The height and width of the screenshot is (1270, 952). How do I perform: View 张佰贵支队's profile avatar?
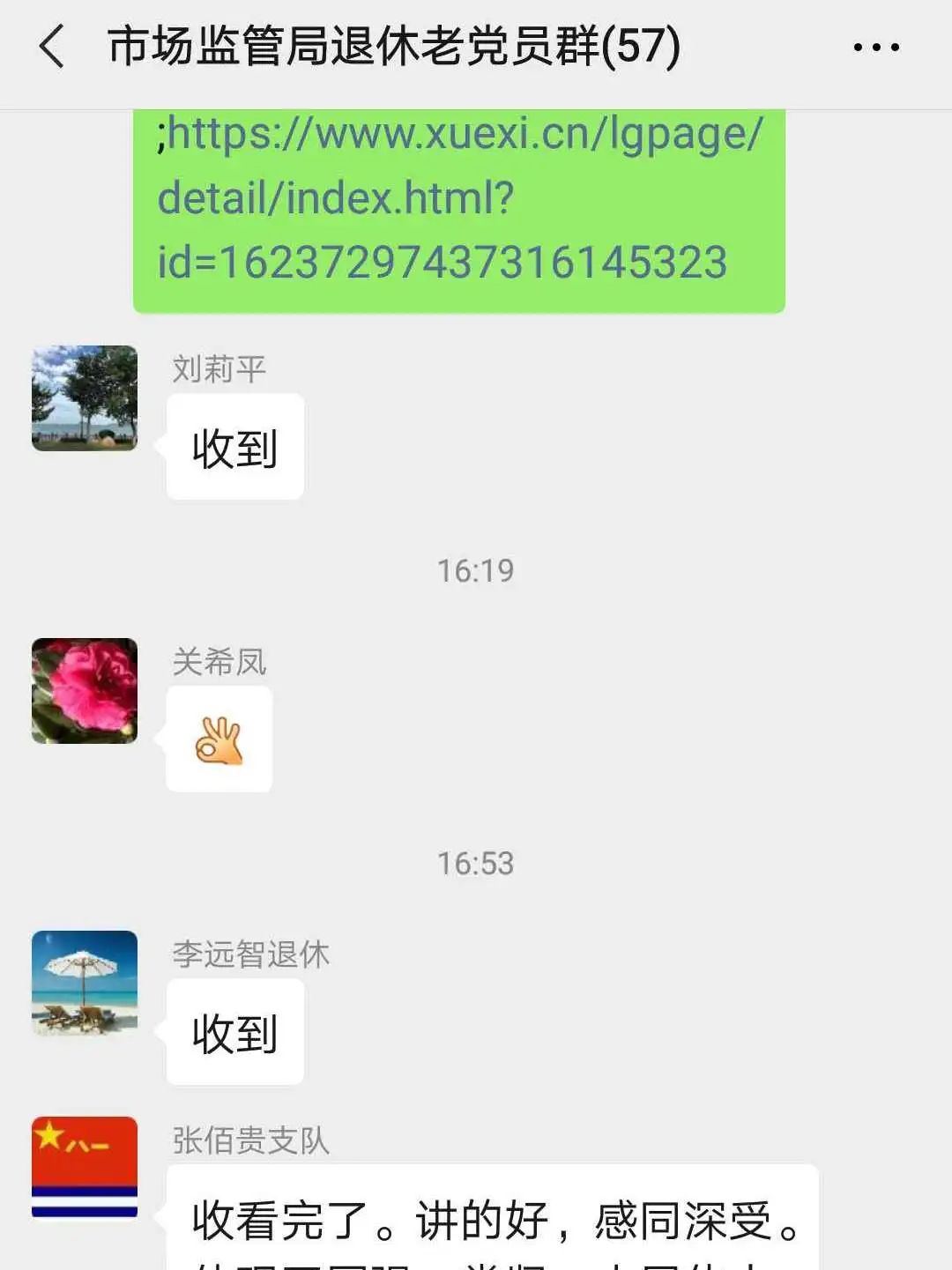(85, 1168)
